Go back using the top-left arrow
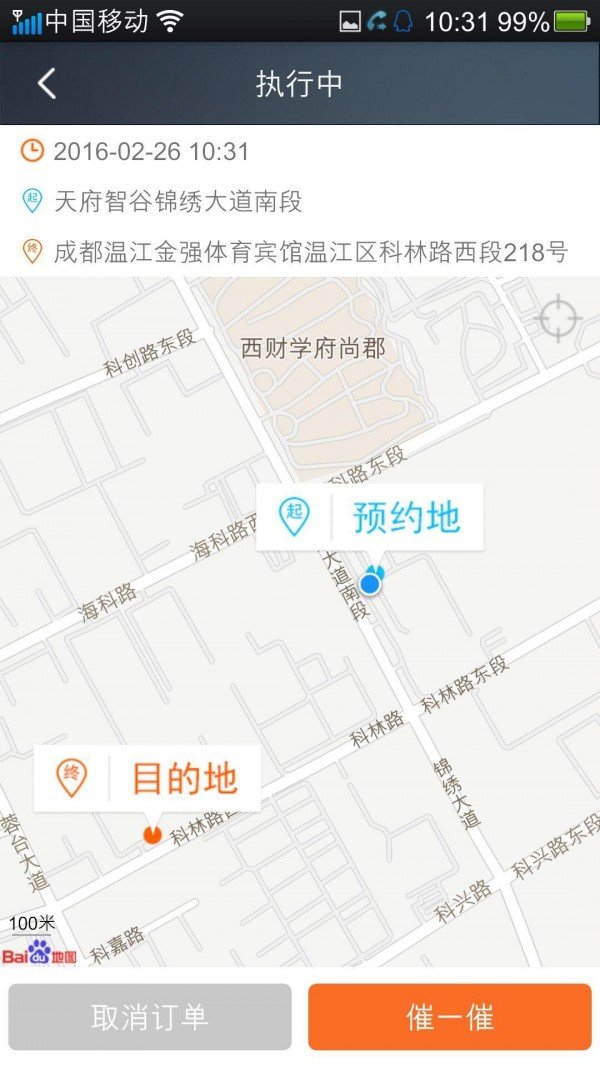Viewport: 600px width, 1067px height. point(46,84)
